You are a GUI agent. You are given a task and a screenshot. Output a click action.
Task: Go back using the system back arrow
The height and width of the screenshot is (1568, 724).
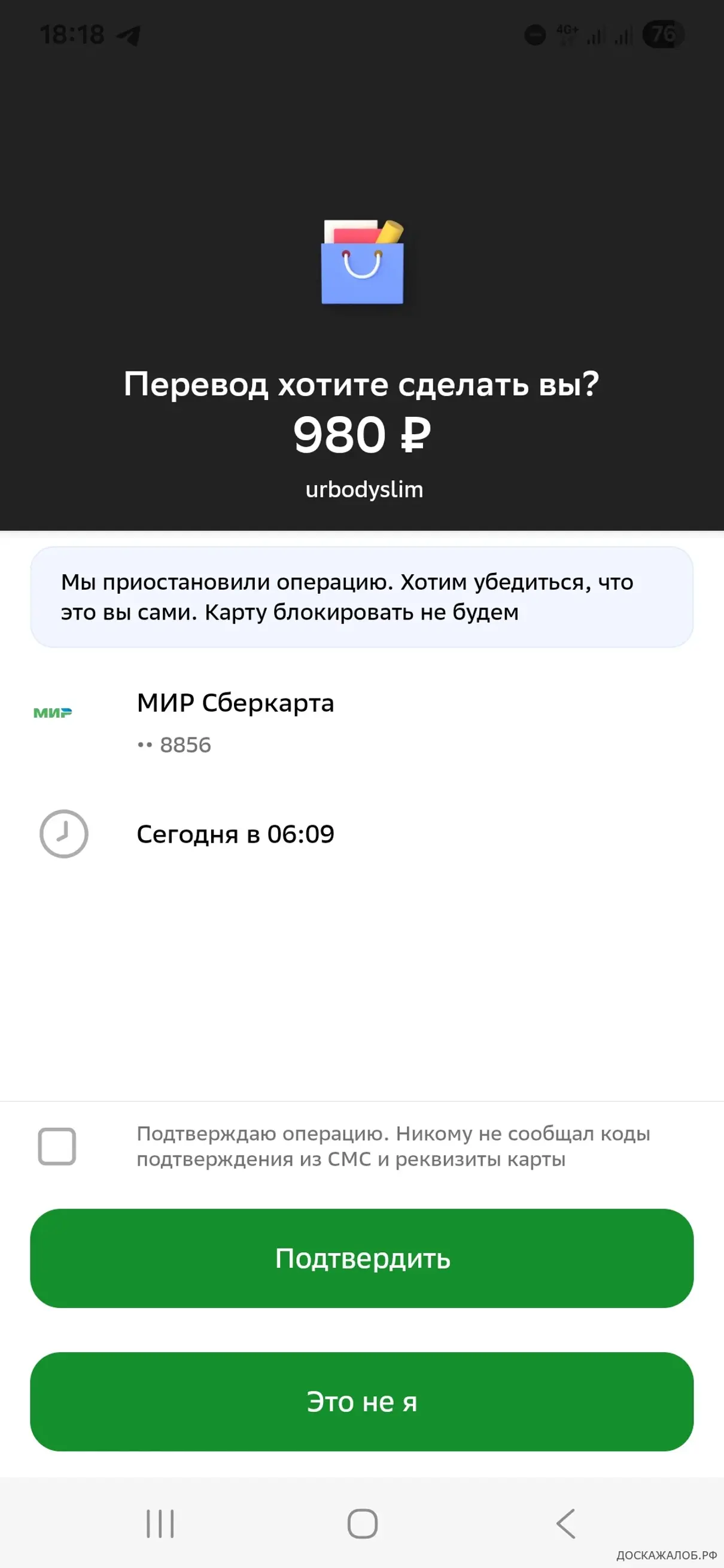coord(565,1523)
